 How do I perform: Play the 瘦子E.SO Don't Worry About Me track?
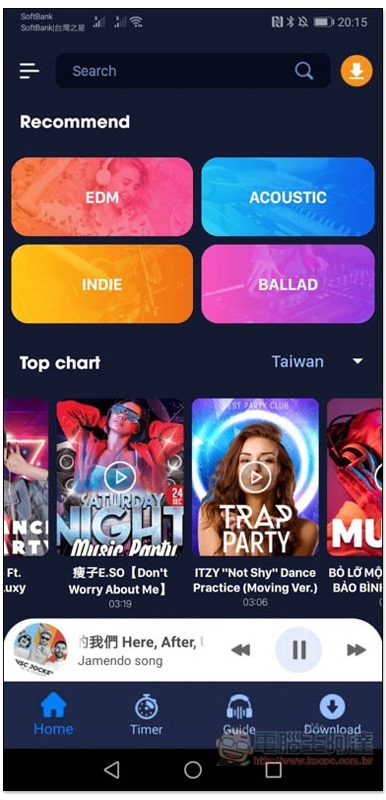point(120,477)
